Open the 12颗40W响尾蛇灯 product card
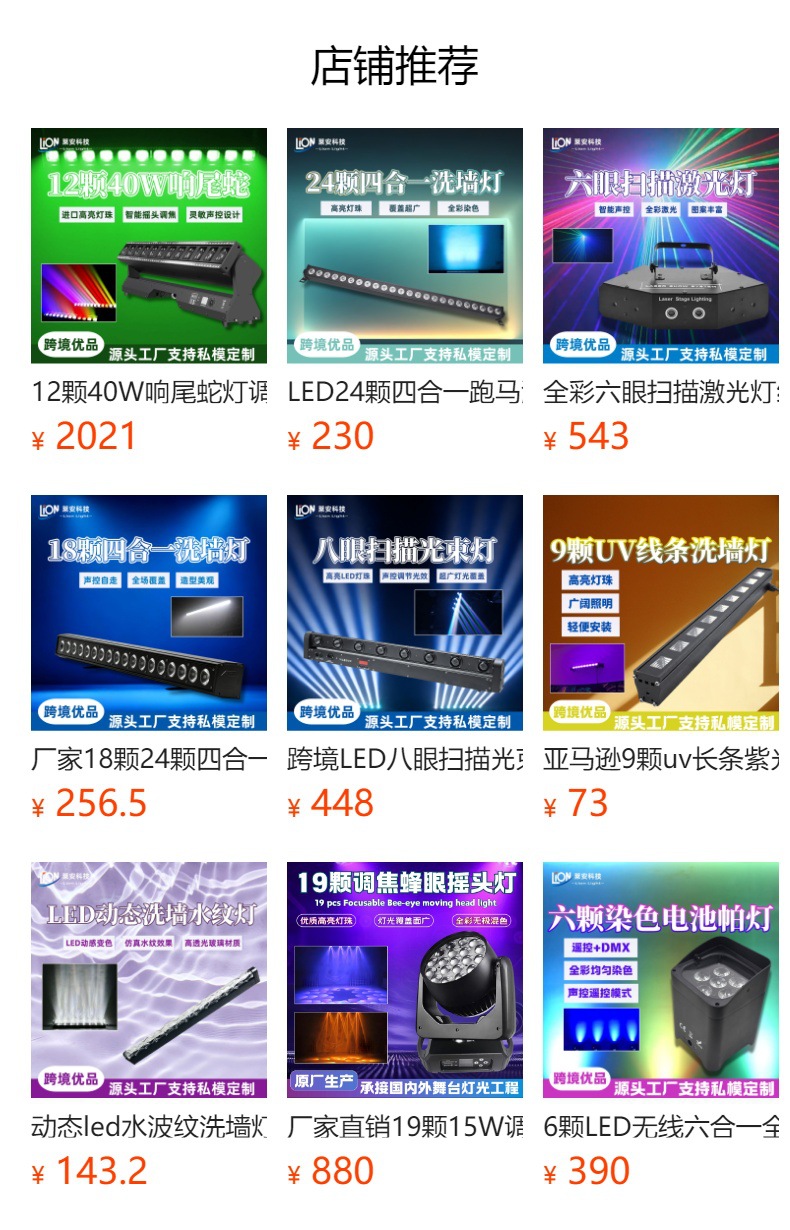The image size is (790, 1230). pos(149,246)
